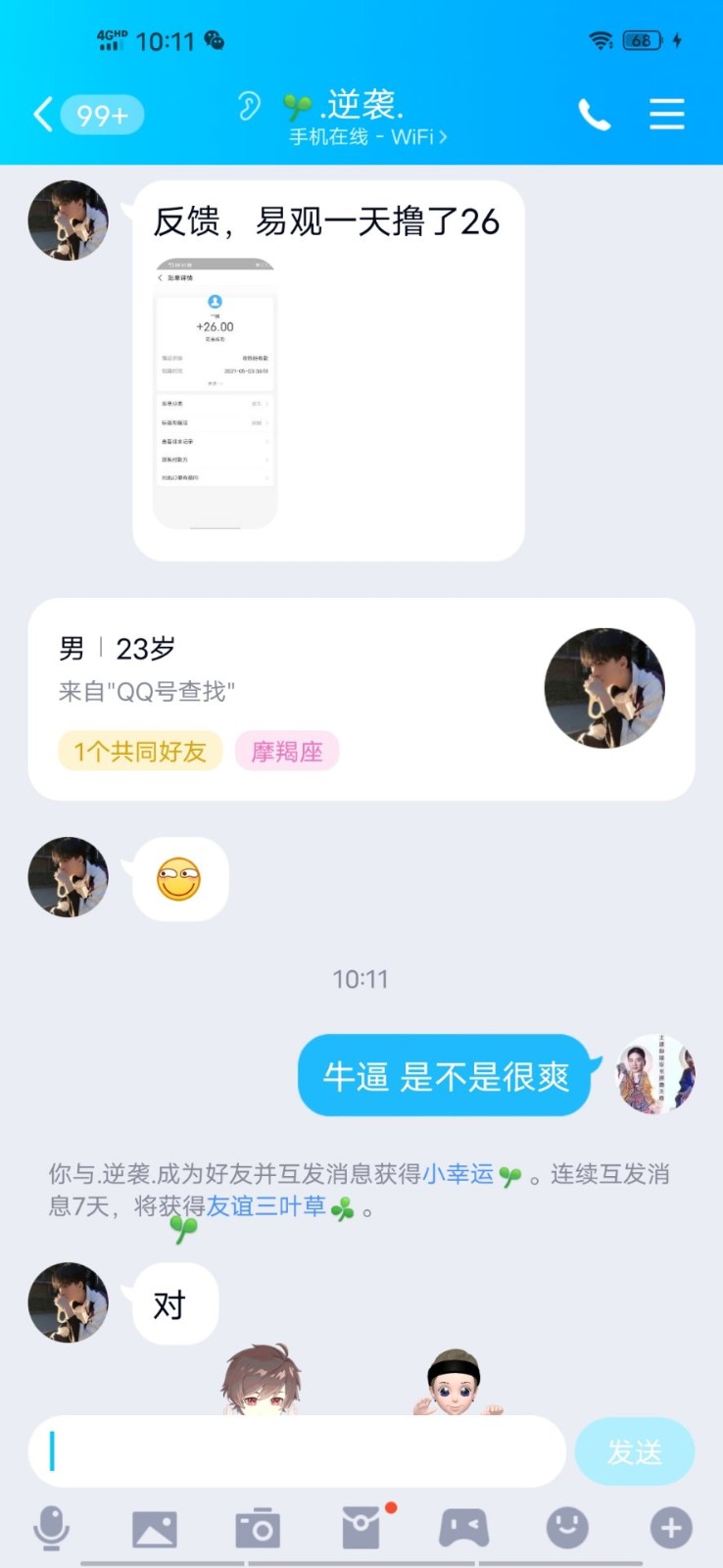Open the 友谊三叶草 link

point(265,1206)
